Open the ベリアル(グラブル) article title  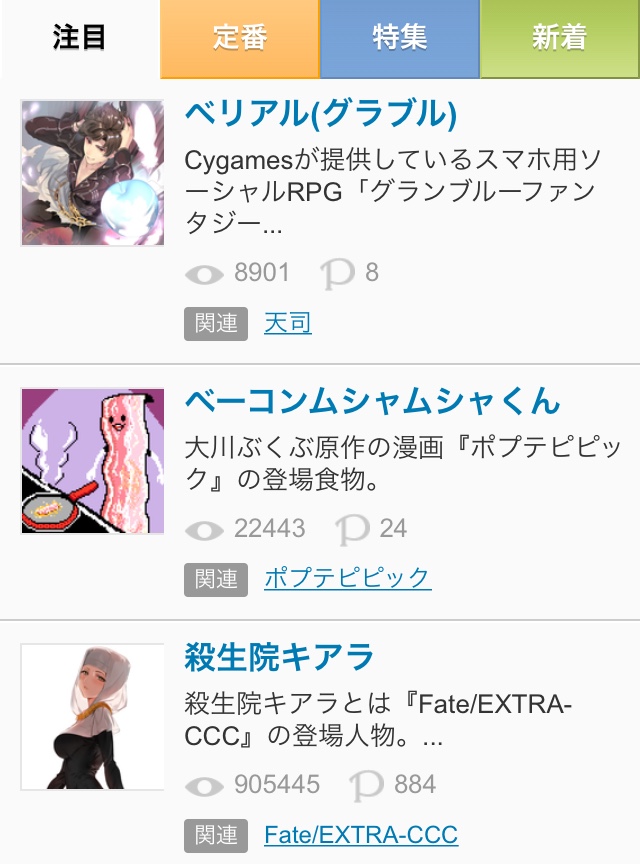[320, 115]
